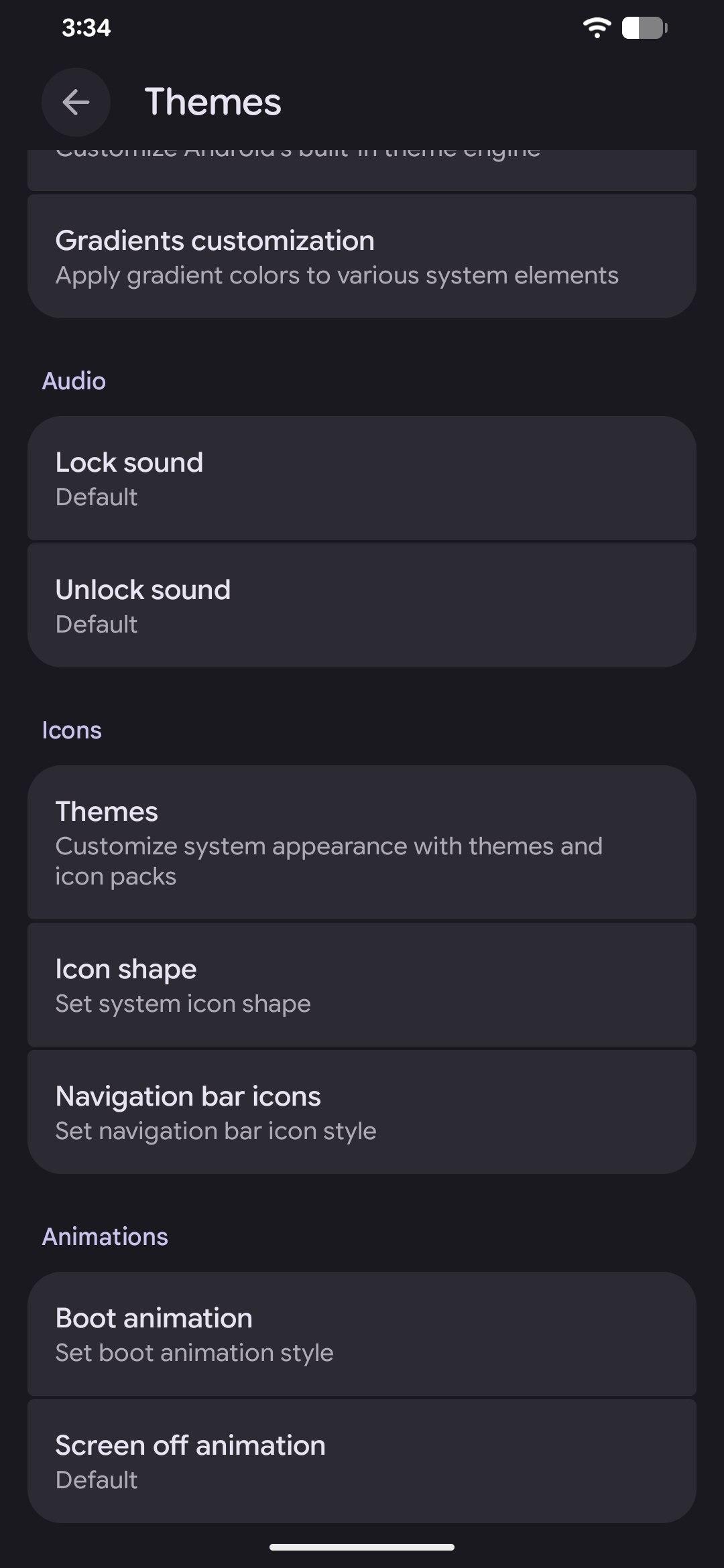Image resolution: width=724 pixels, height=1568 pixels.
Task: Open Themes under the Icons section
Action: click(x=362, y=842)
